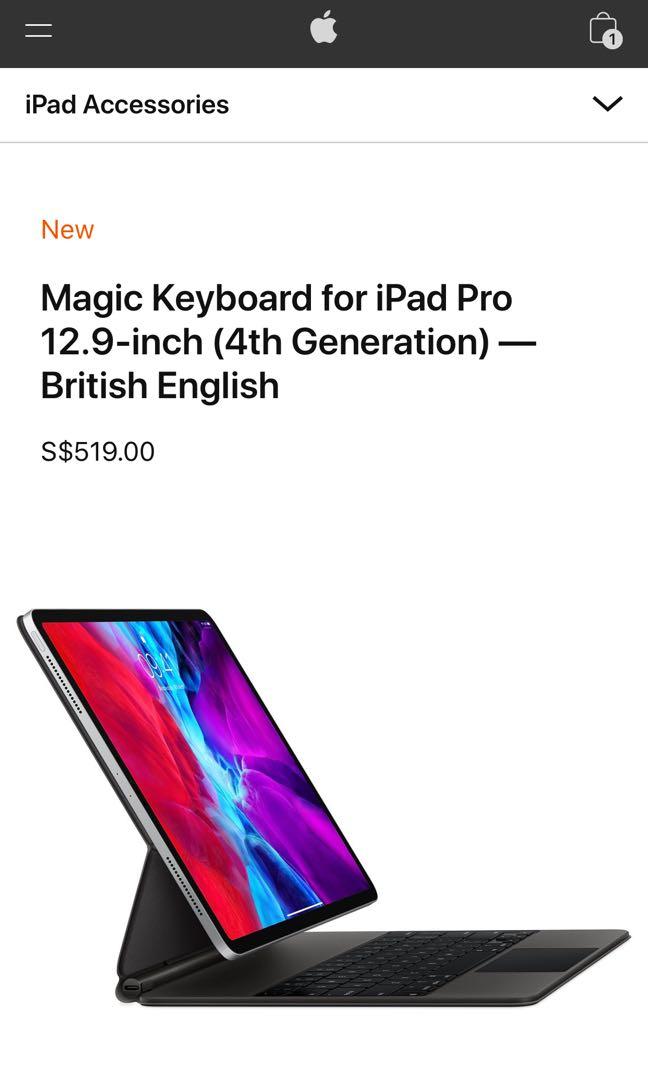Screen dimensions: 648x1080
Task: Expand the iPad Accessories dropdown
Action: click(x=607, y=104)
